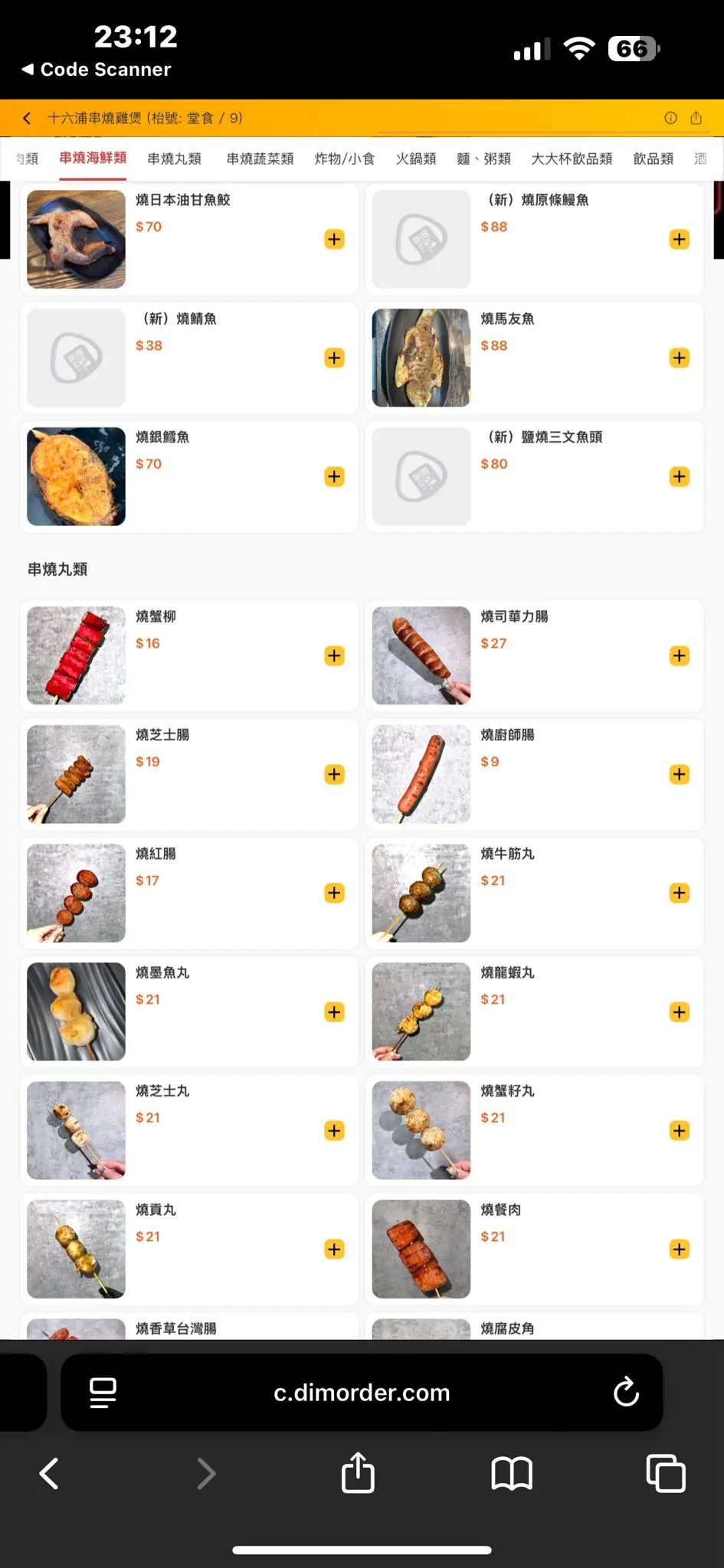Add 燒廚師腸 with the plus button
Viewport: 724px width, 1568px height.
pos(679,774)
